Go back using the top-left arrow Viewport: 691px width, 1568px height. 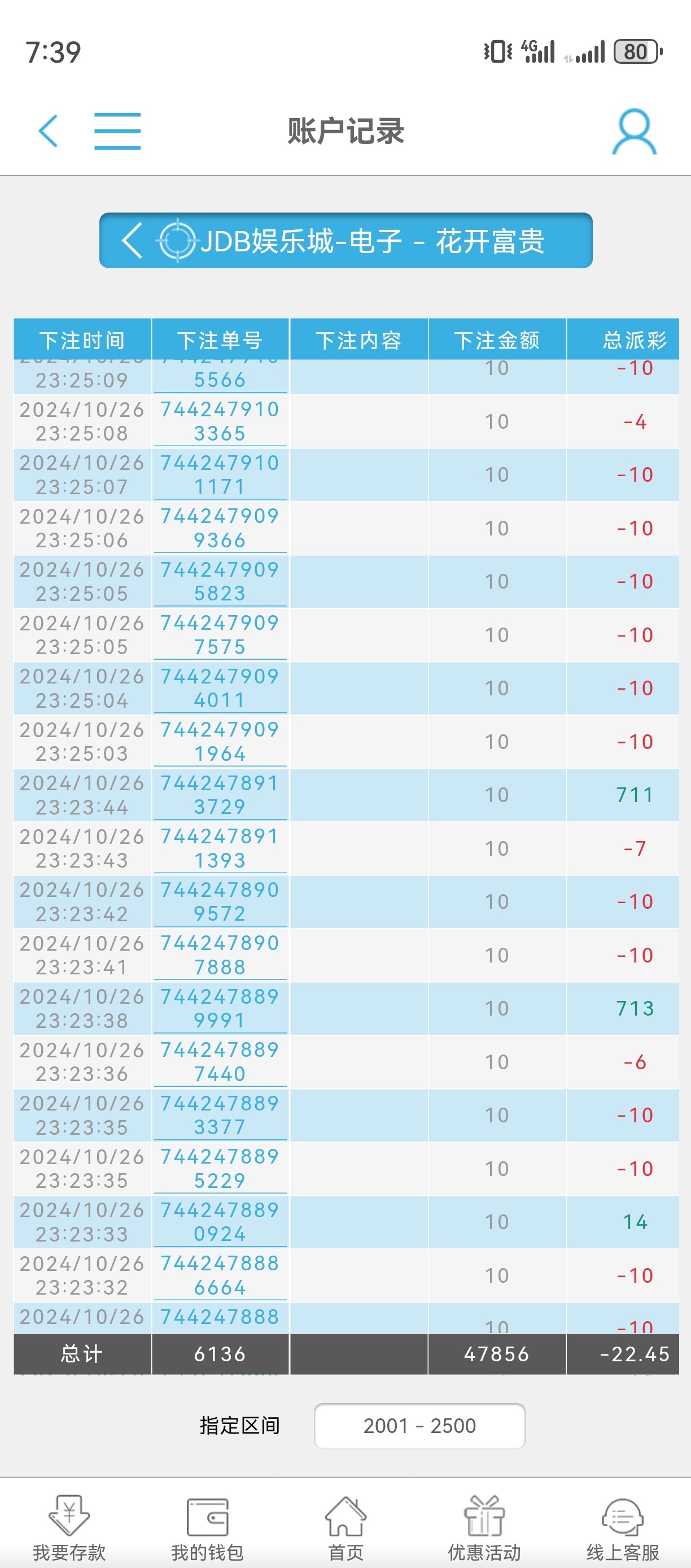[48, 131]
